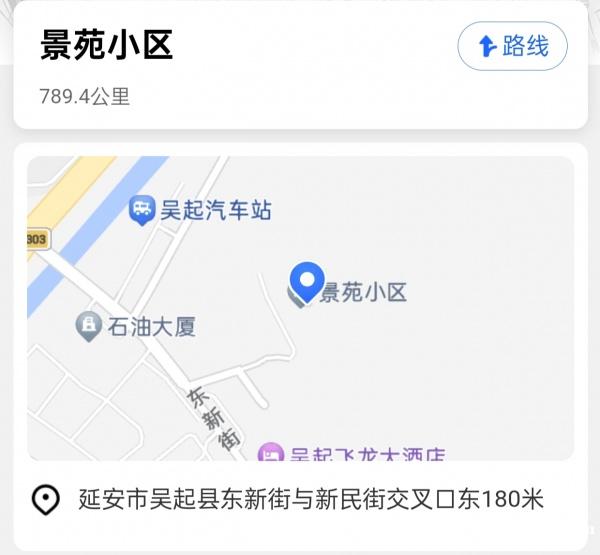Open the address row for 延安市吴起县东新街

click(x=300, y=499)
